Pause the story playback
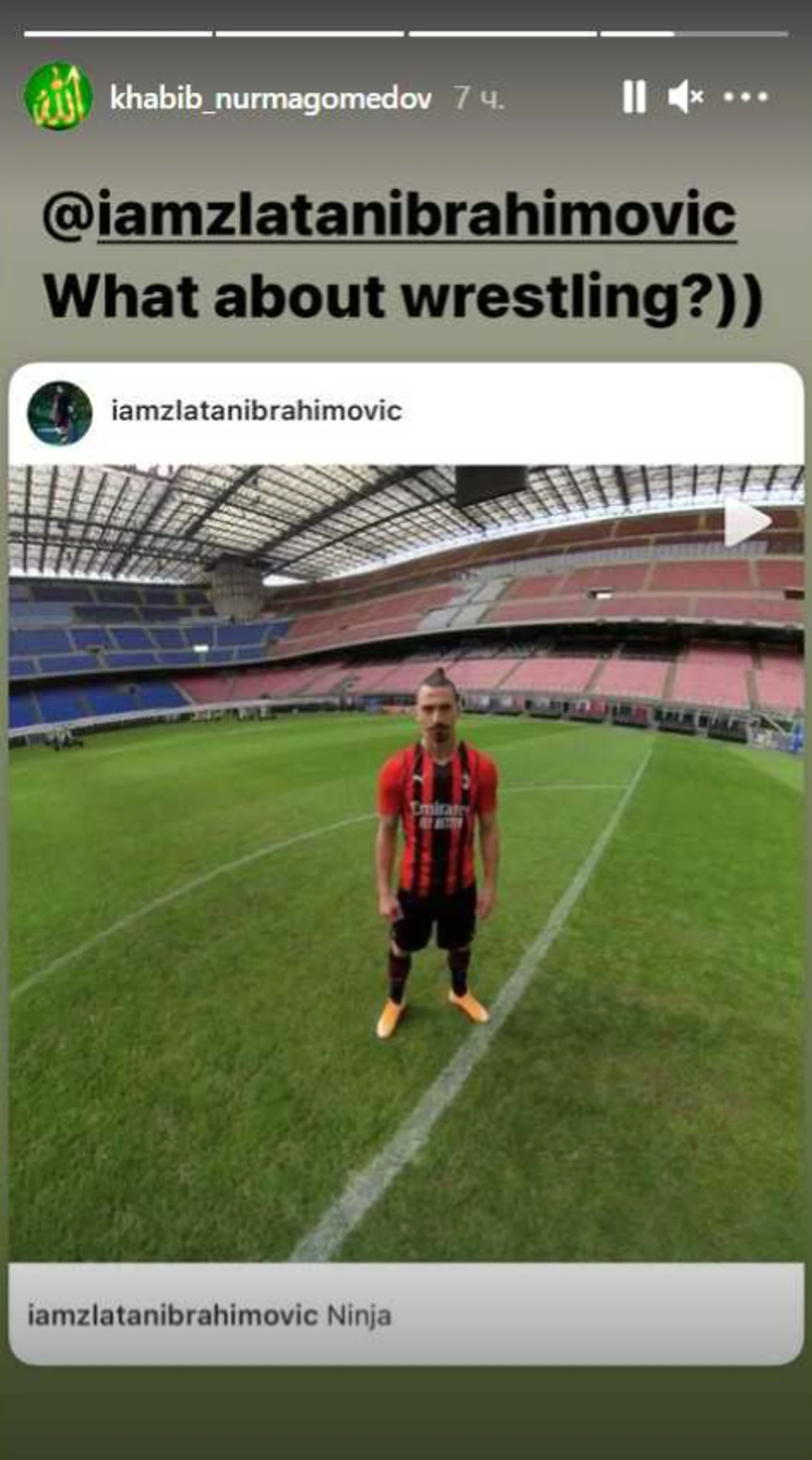 click(x=633, y=97)
